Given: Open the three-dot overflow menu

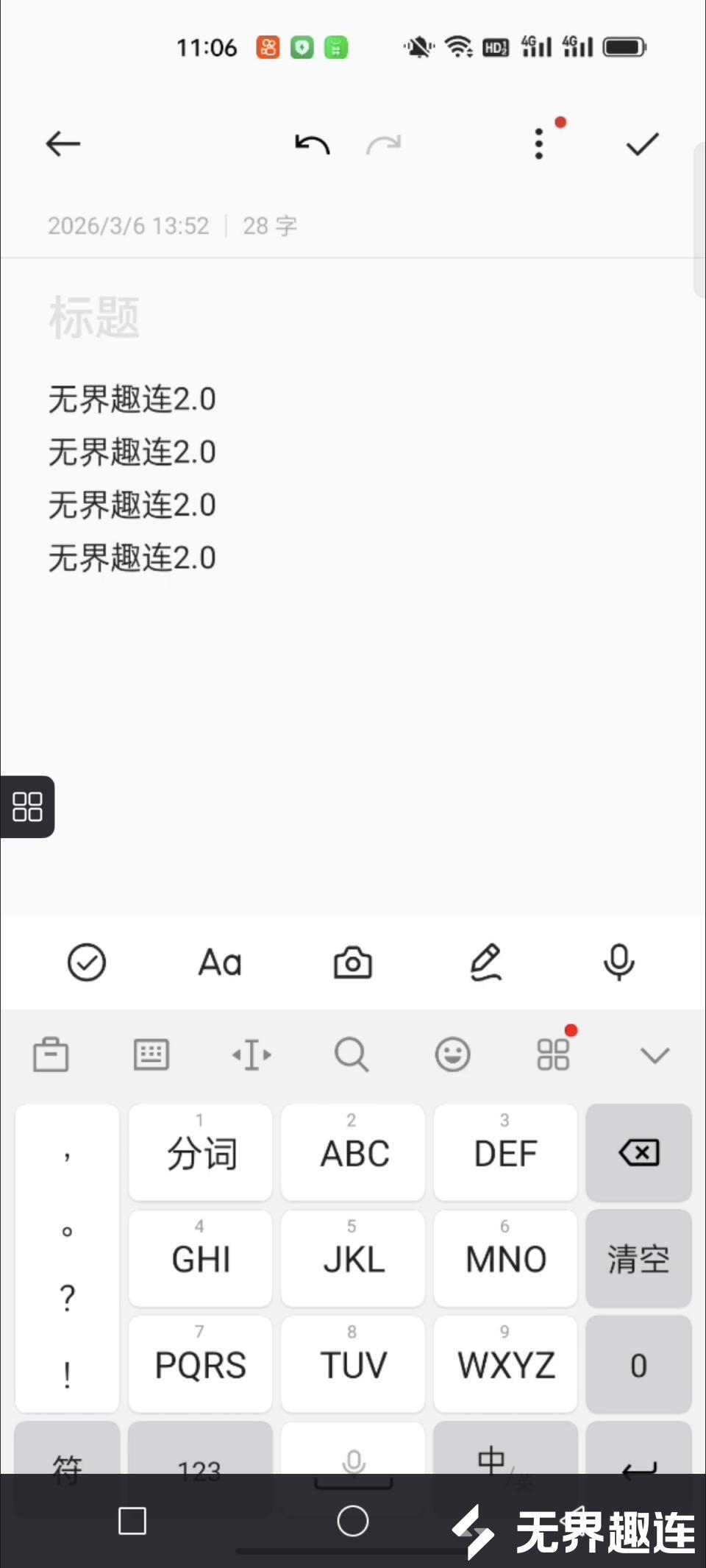Looking at the screenshot, I should coord(538,143).
